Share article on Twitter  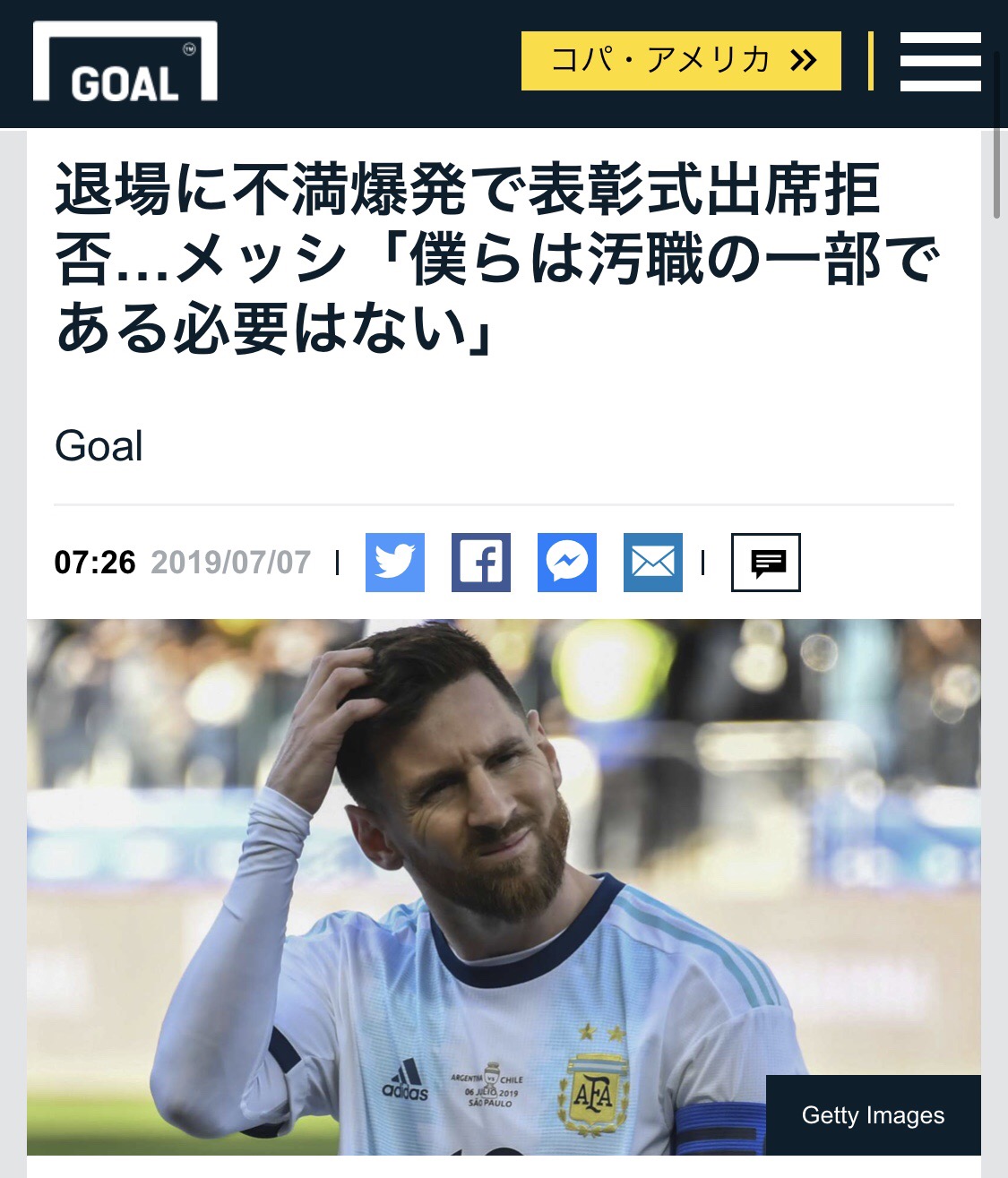coord(395,563)
